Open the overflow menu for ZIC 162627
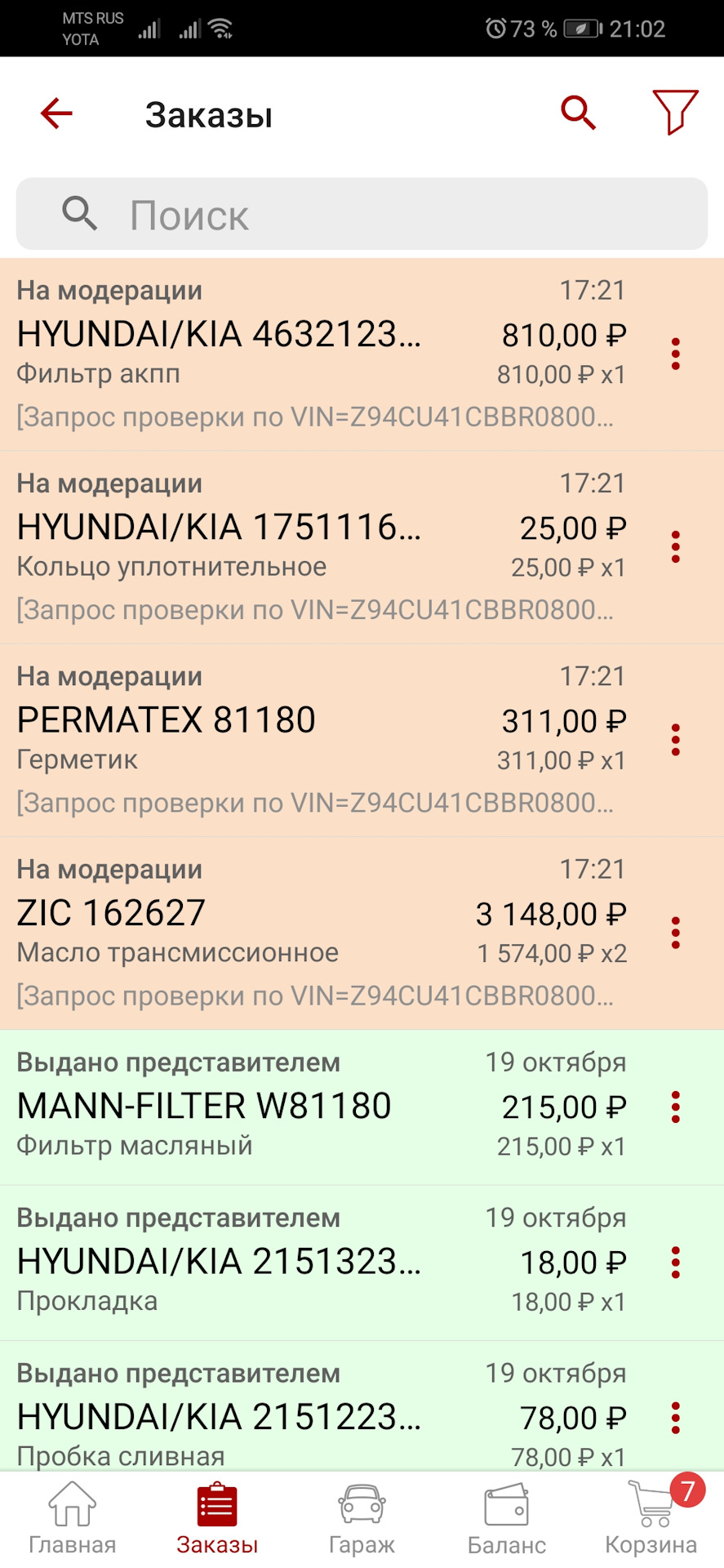Screen dimensions: 724x1568 click(x=676, y=933)
